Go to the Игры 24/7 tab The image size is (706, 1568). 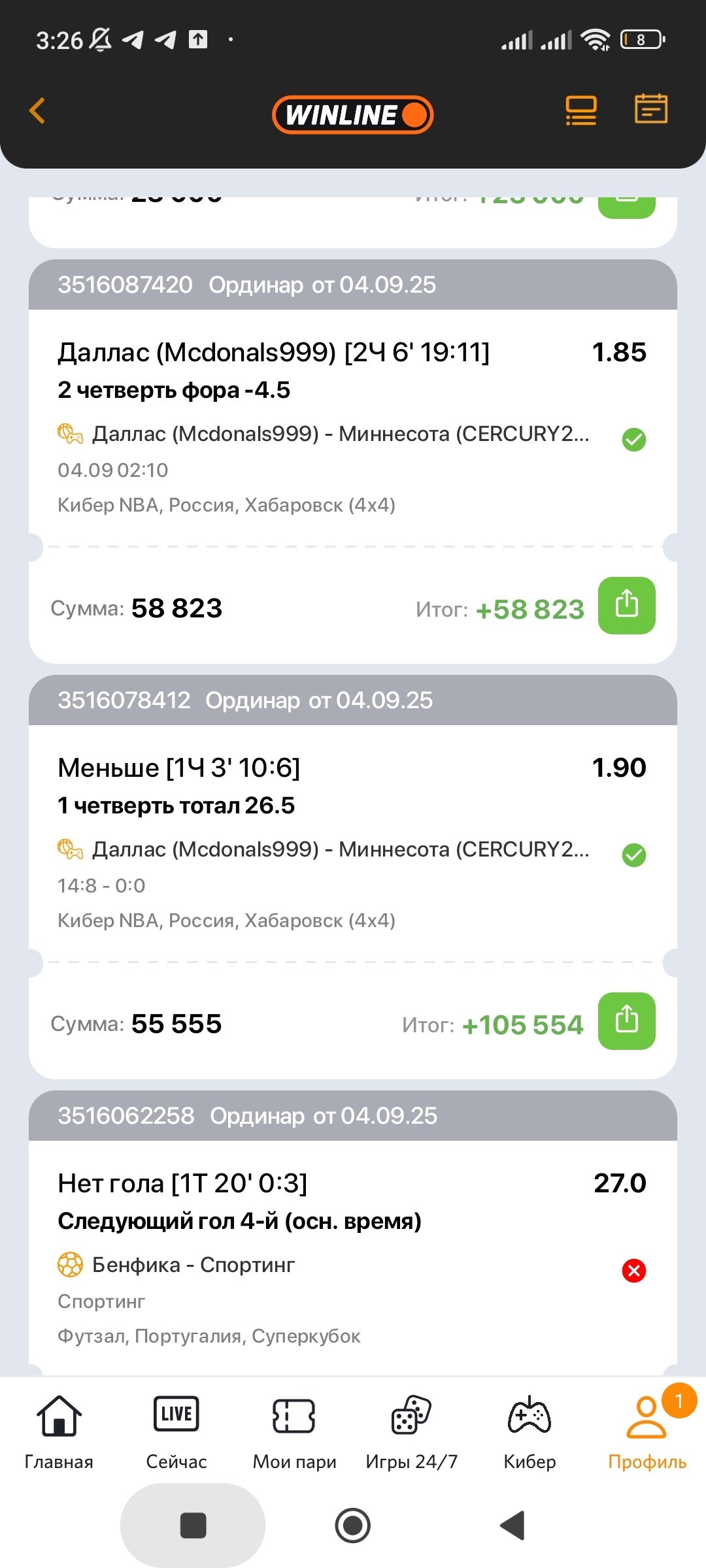(x=411, y=1432)
